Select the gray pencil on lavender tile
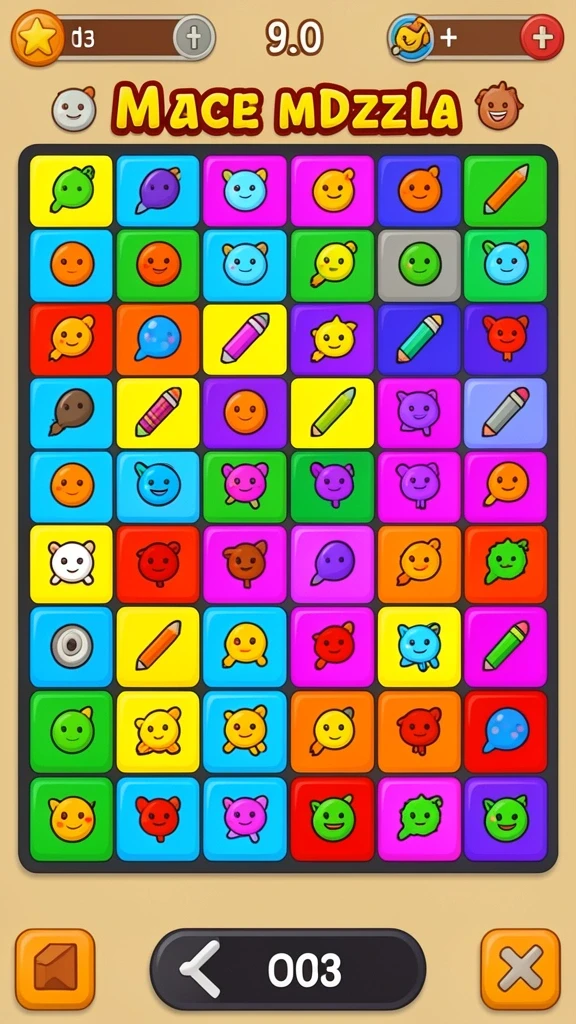The image size is (576, 1024). click(505, 412)
